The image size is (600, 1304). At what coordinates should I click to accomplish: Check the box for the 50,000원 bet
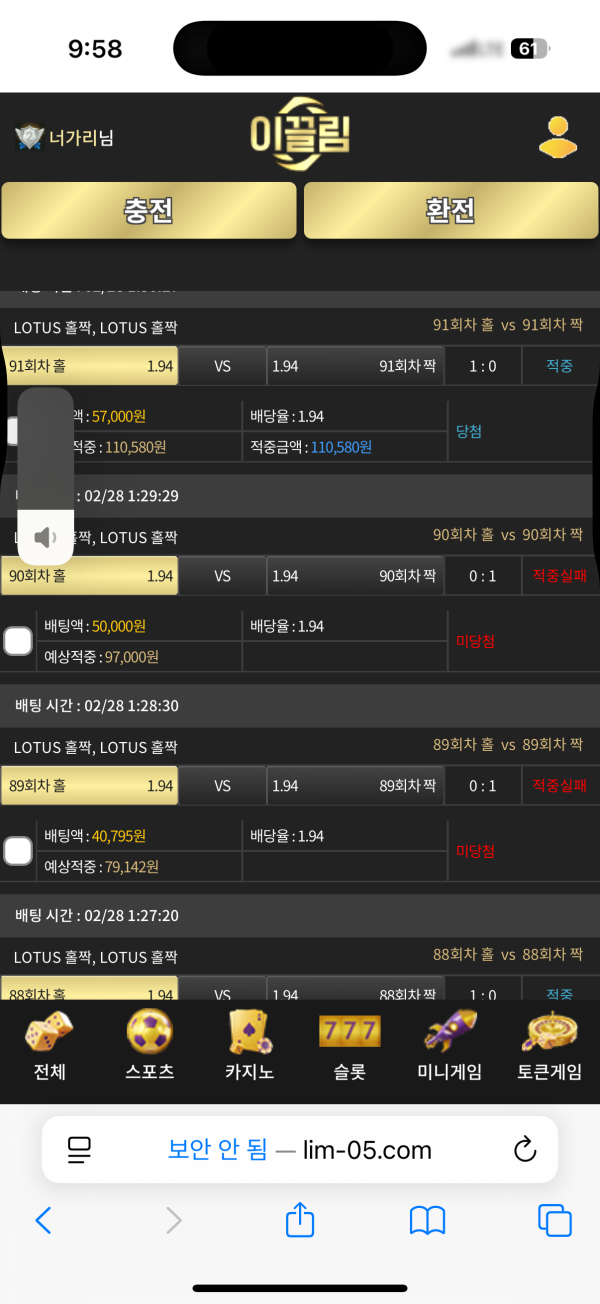pos(18,641)
